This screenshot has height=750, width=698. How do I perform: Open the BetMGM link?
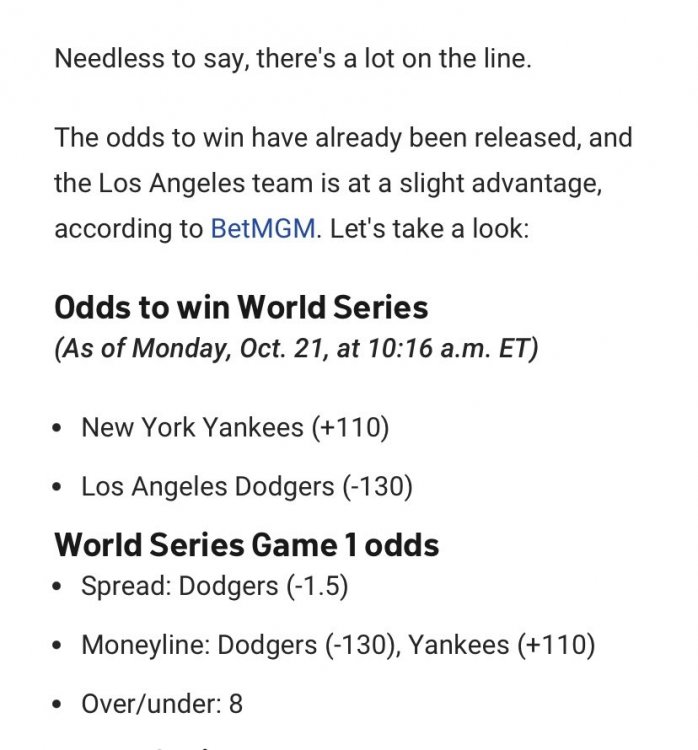click(x=262, y=228)
